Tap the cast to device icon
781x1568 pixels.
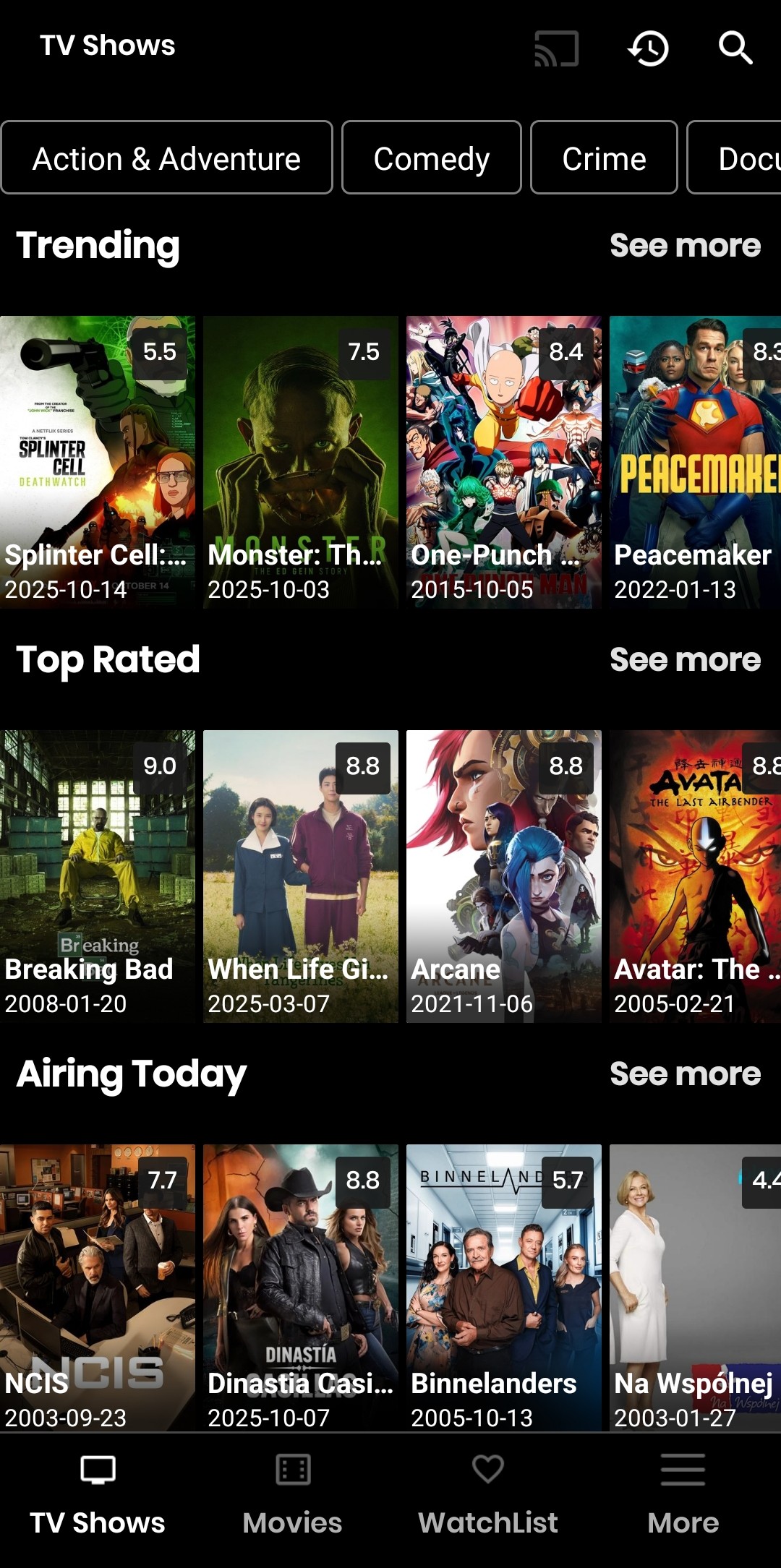[556, 48]
